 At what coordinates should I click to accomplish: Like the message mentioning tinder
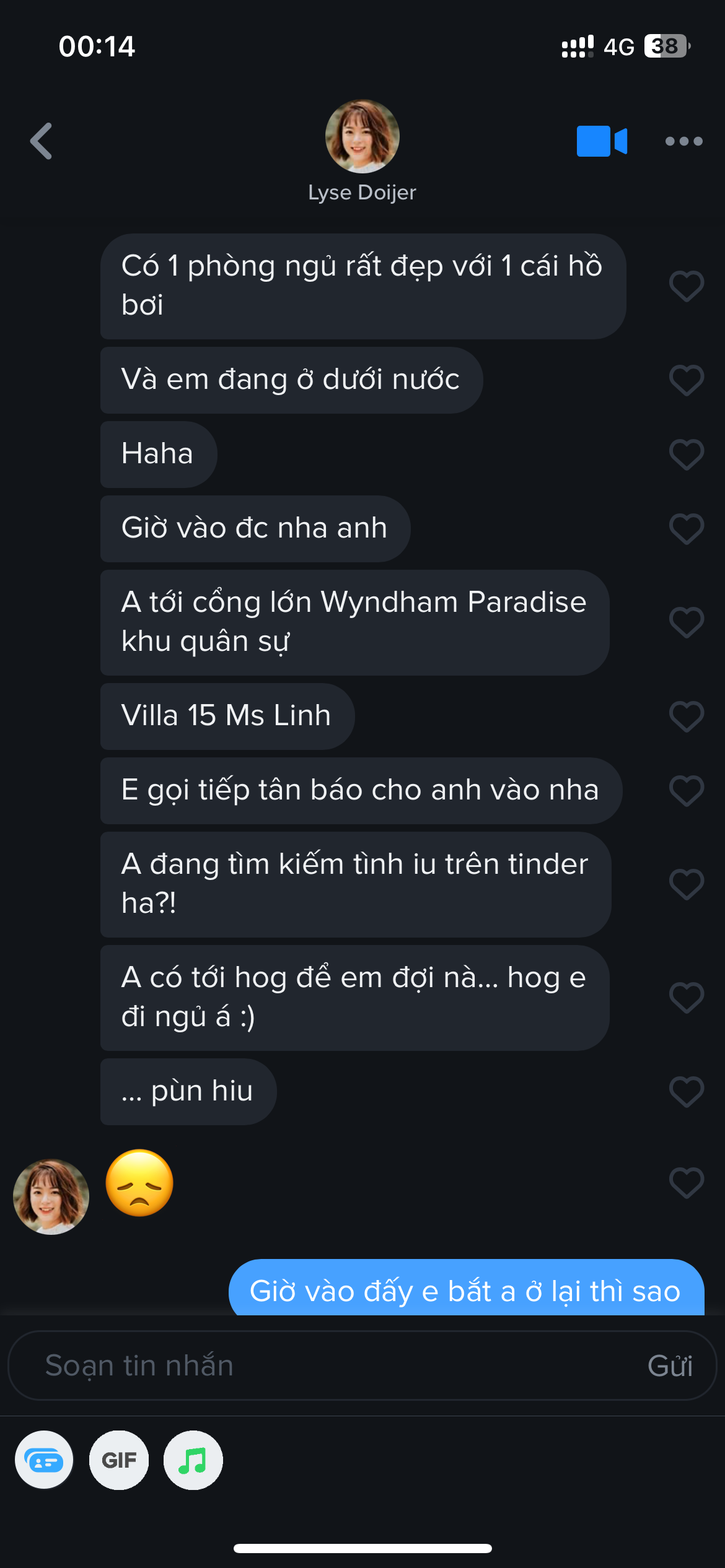point(686,884)
